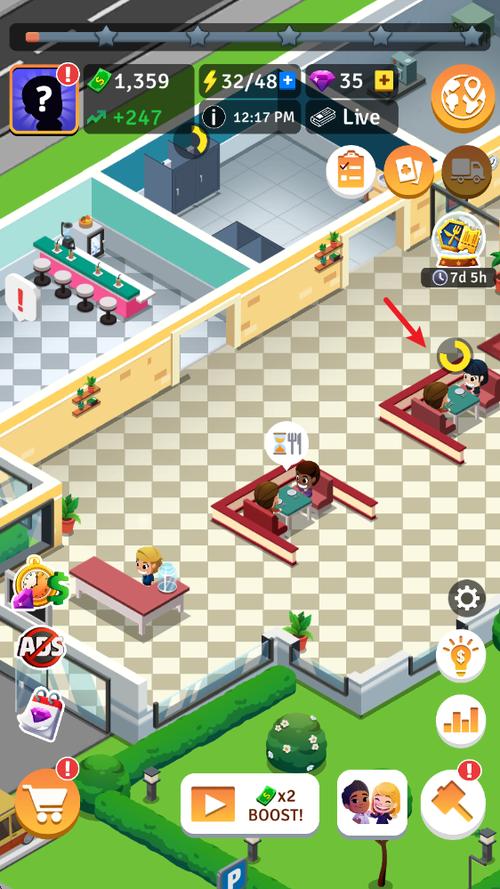View the statistics bar chart

(460, 720)
